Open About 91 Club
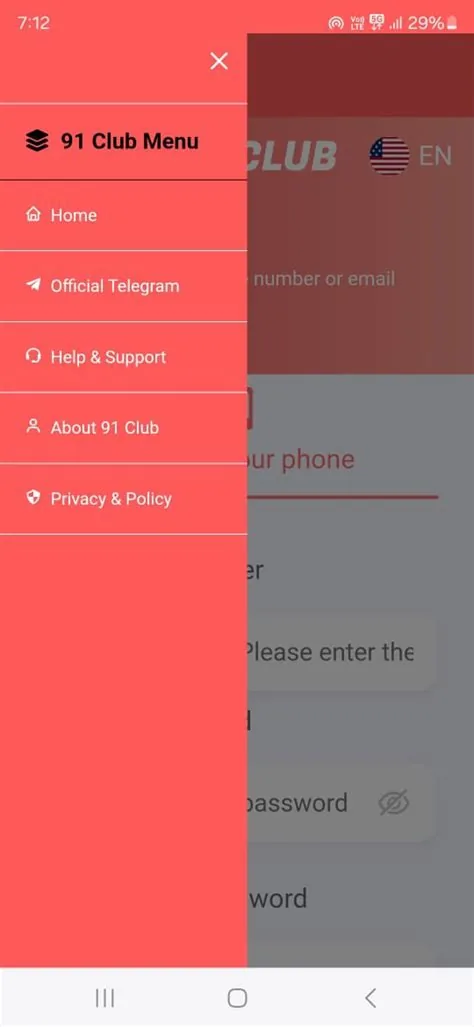The height and width of the screenshot is (1027, 474). pos(123,428)
